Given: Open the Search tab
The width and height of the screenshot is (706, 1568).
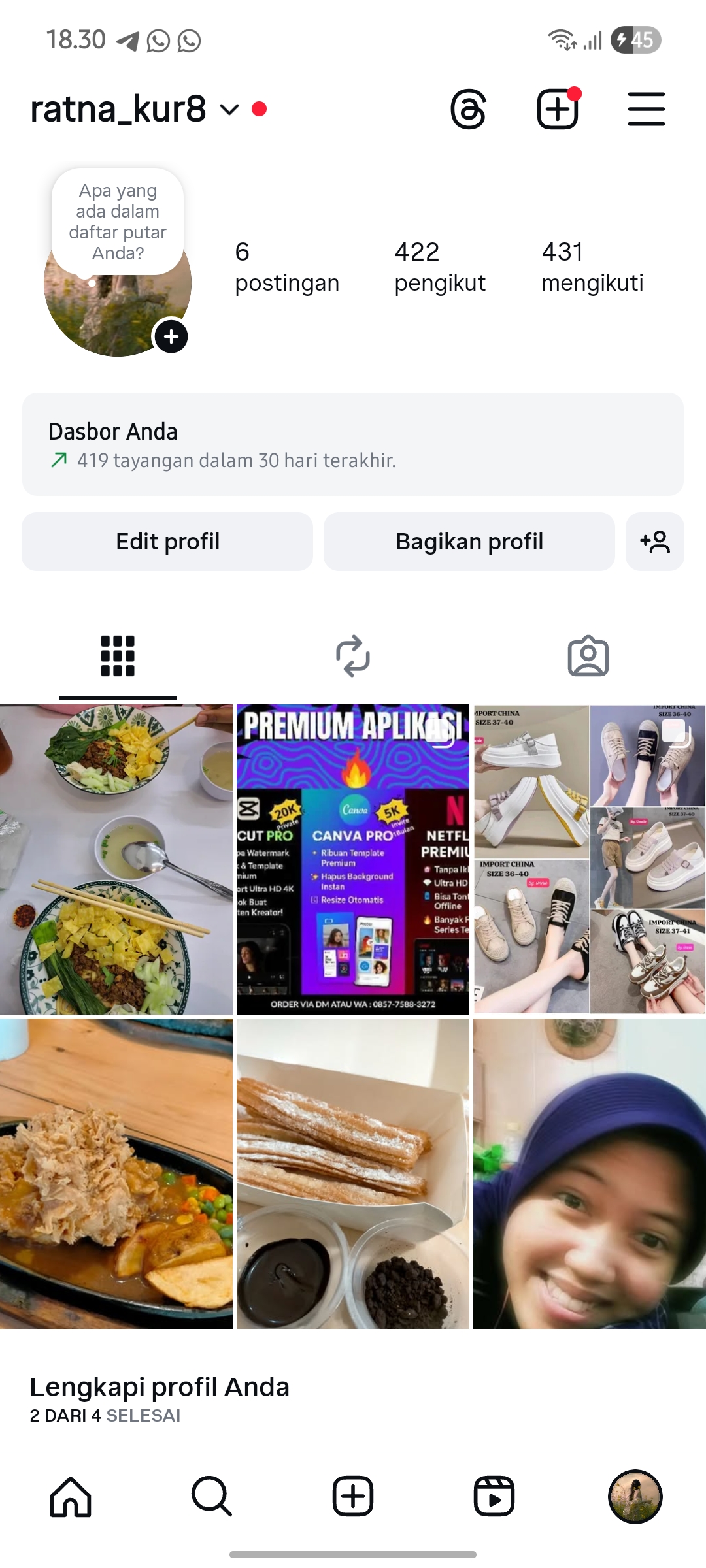Looking at the screenshot, I should 211,1496.
